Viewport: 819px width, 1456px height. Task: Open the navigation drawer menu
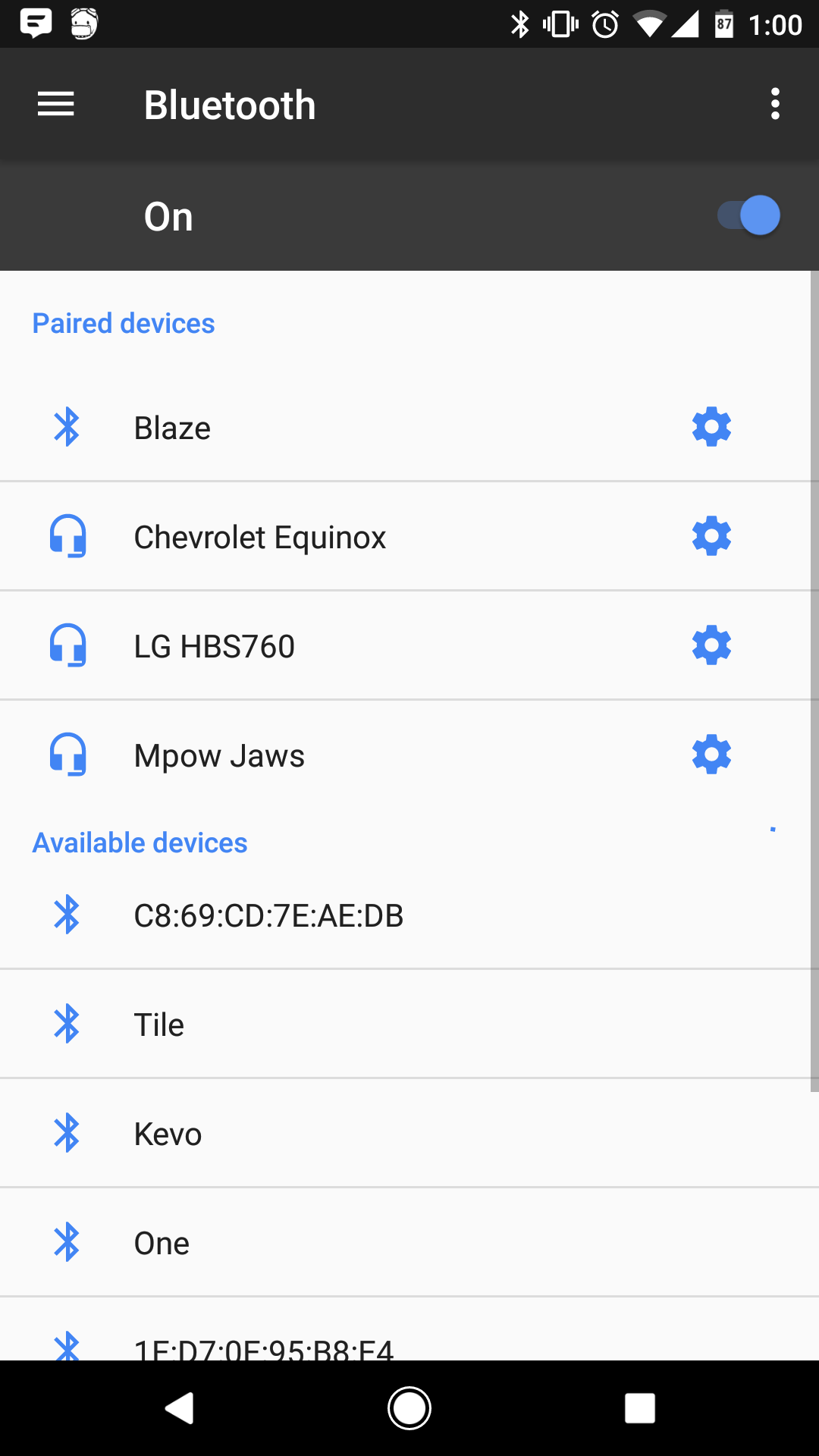click(56, 104)
